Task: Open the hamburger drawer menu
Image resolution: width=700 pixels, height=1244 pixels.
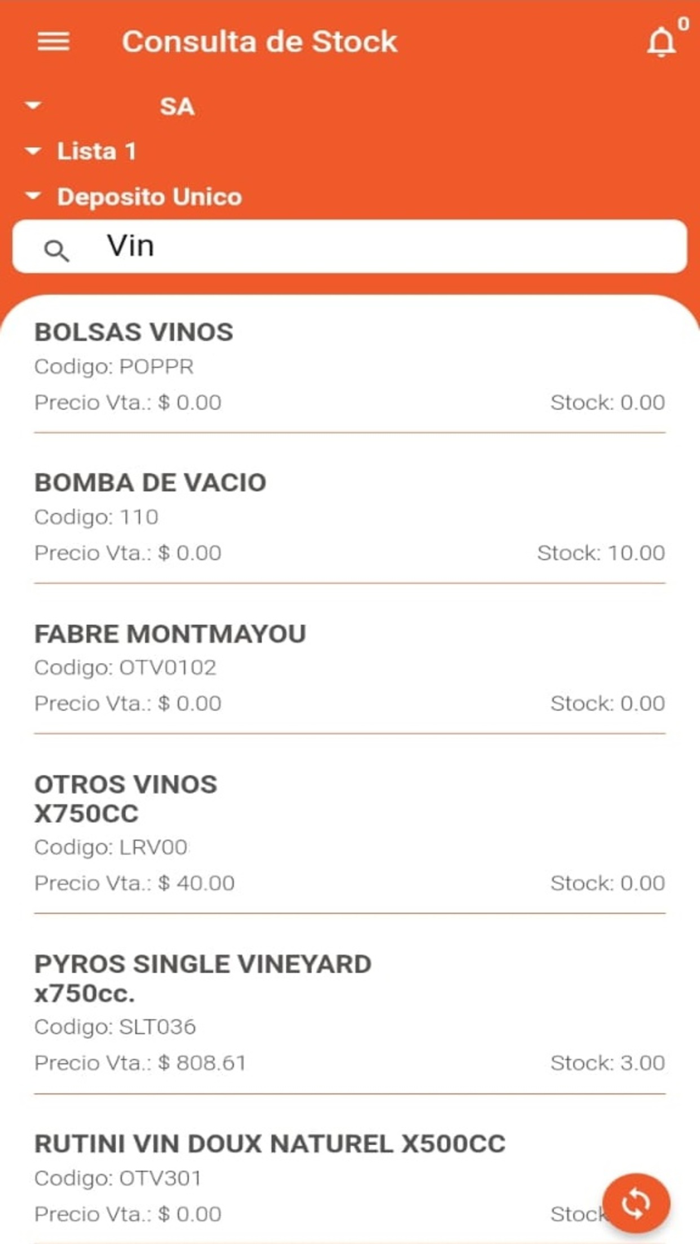Action: point(53,41)
